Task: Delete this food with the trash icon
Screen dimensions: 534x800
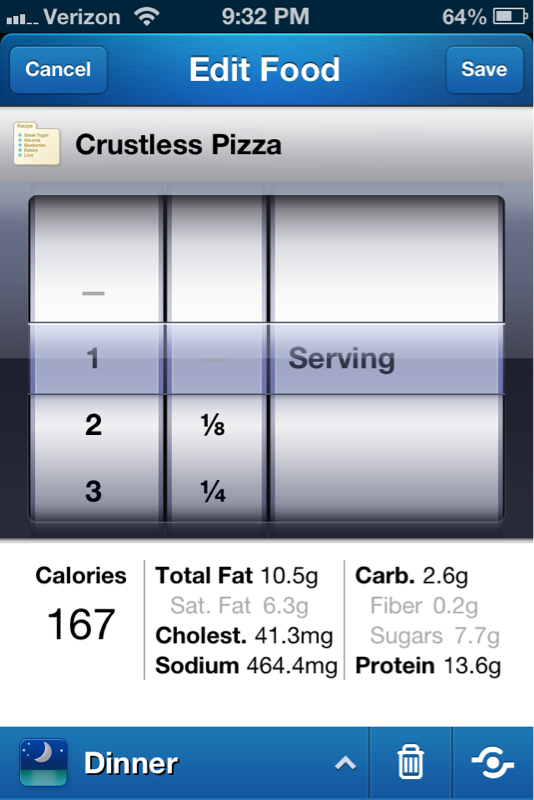Action: [411, 762]
